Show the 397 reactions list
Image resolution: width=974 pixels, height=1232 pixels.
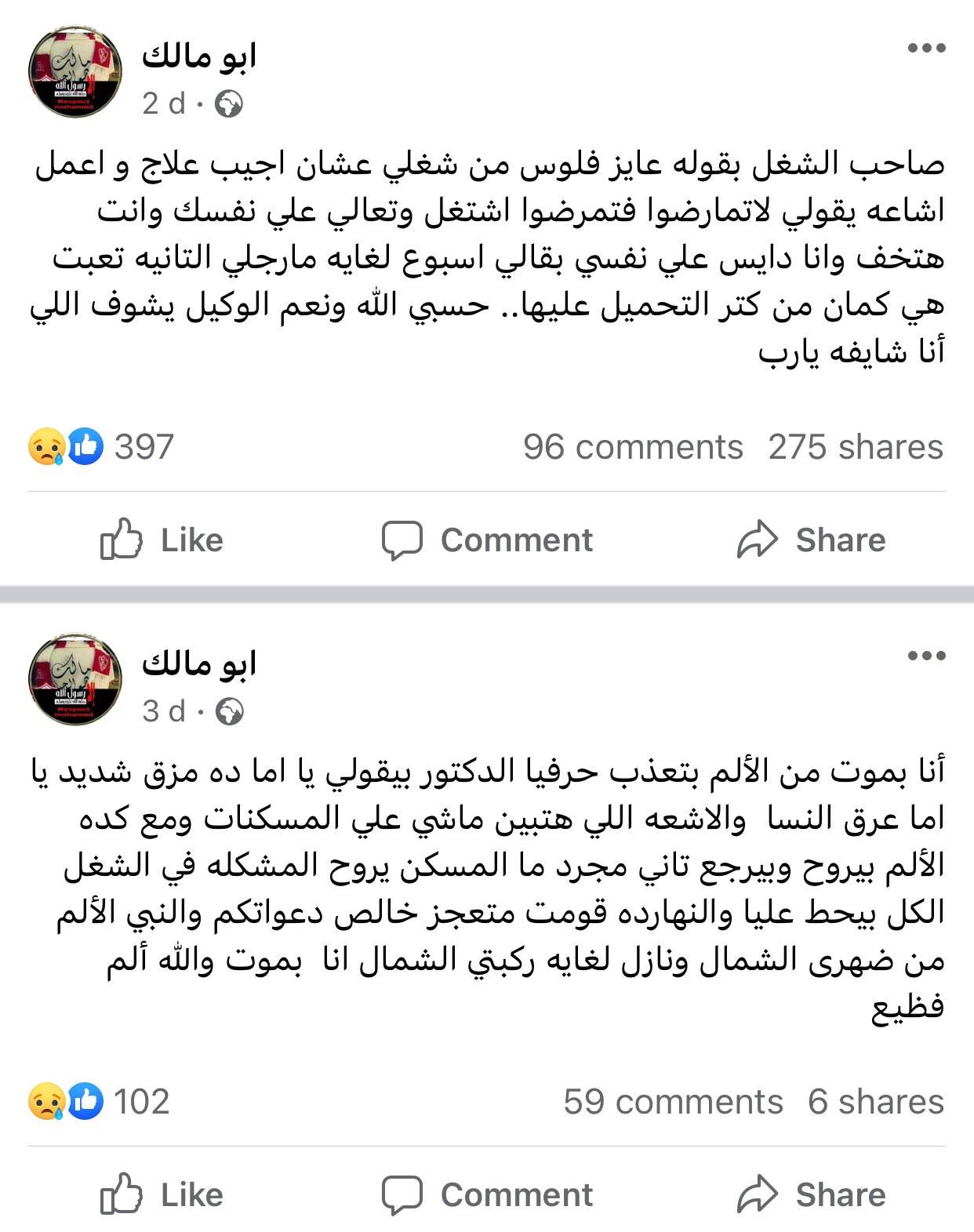click(x=102, y=447)
